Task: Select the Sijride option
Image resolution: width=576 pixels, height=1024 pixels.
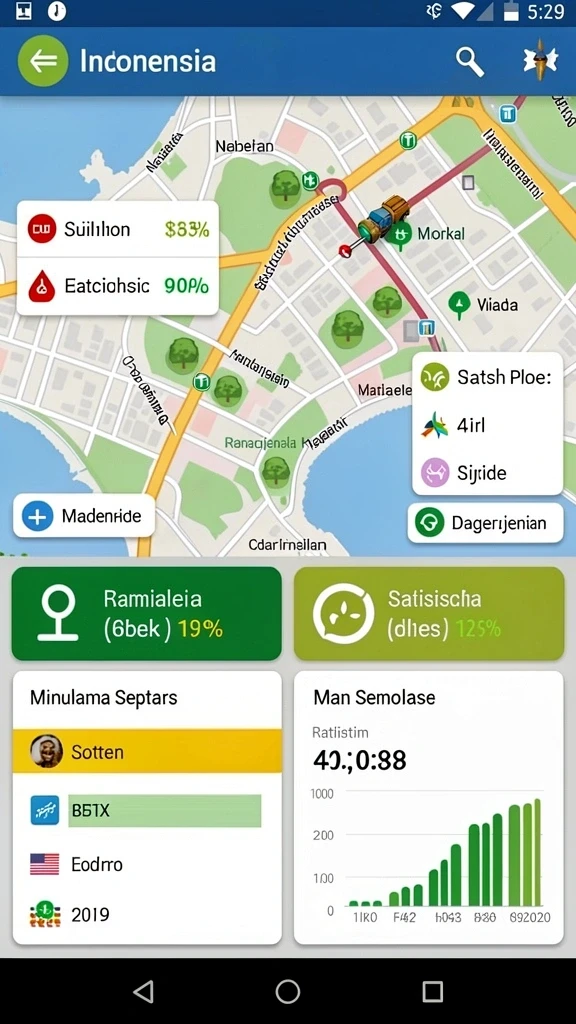Action: click(487, 472)
